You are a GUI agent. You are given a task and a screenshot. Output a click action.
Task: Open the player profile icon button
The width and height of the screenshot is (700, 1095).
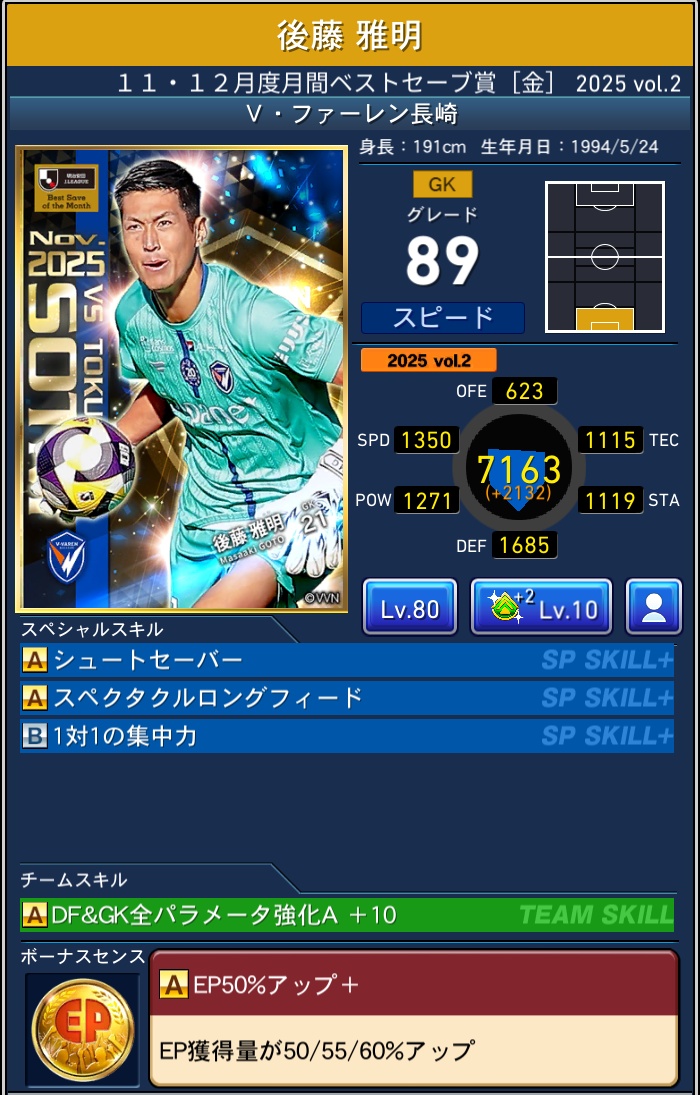(x=654, y=607)
